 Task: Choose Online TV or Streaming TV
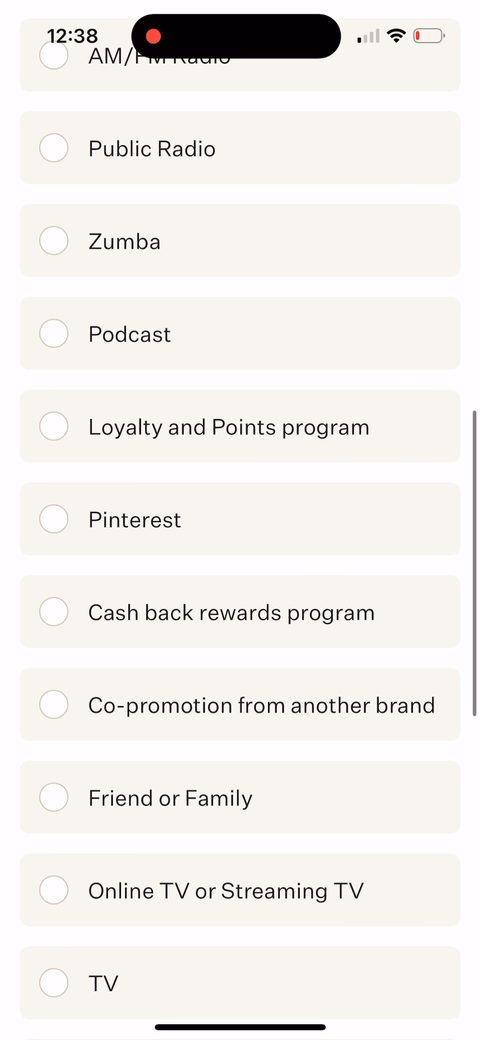[x=239, y=890]
